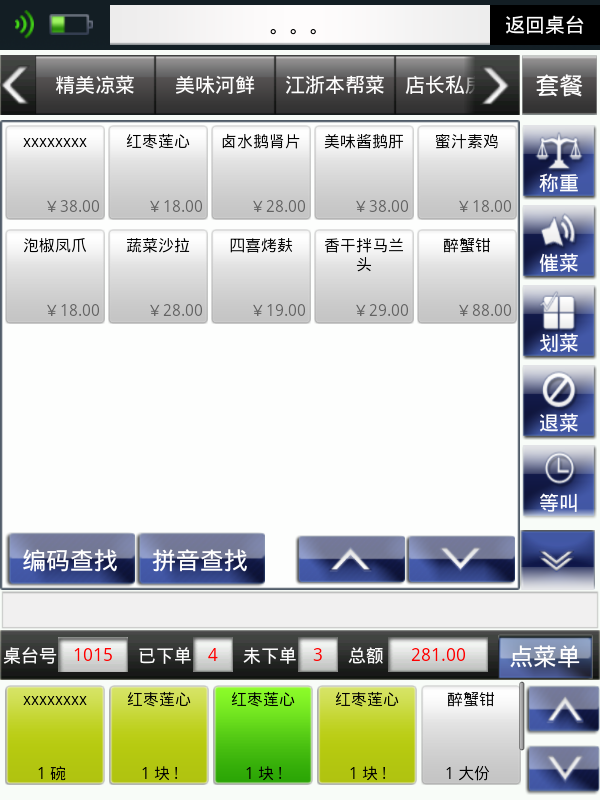The image size is (600, 800).
Task: Search dishes by pinyin with 拼音查找
Action: [x=200, y=559]
